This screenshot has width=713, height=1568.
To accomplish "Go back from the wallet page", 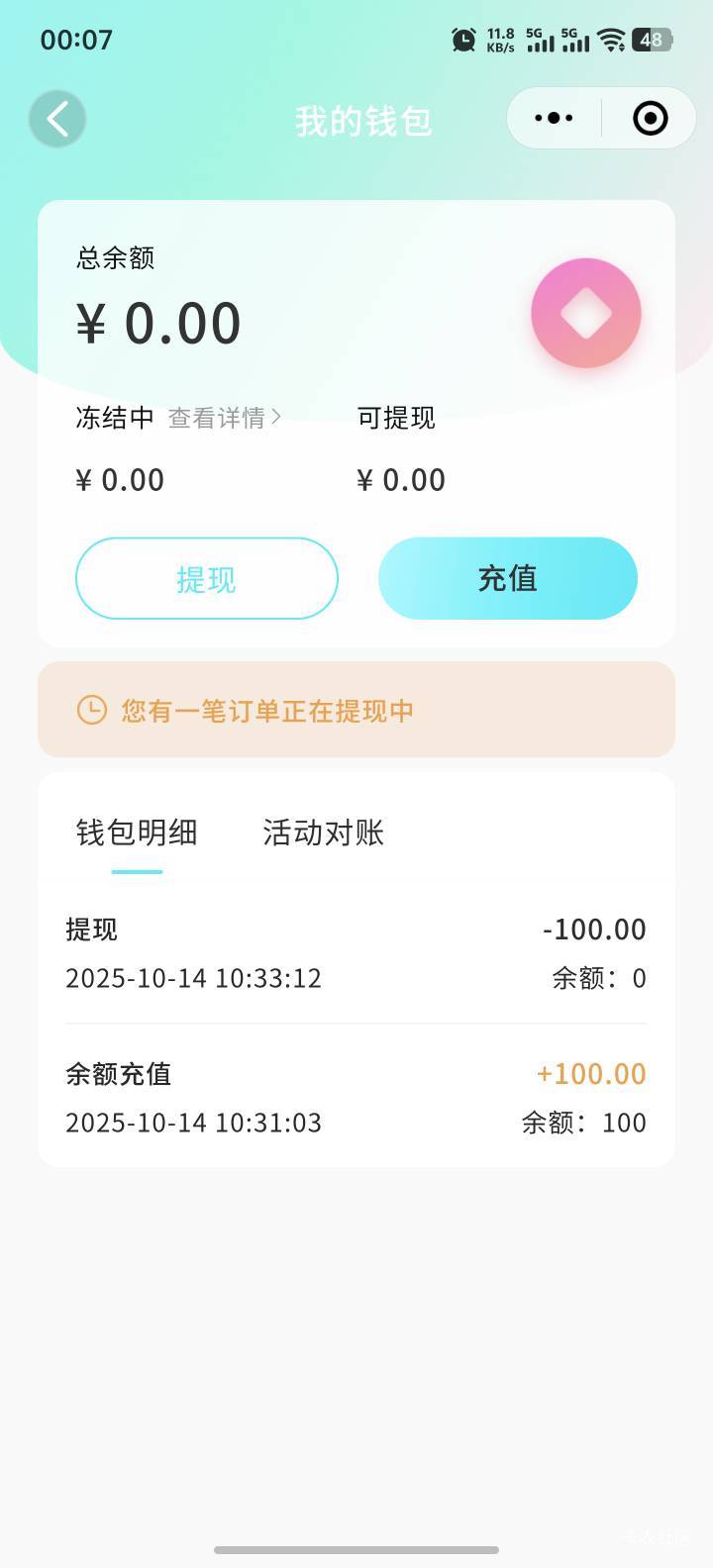I will 57,120.
